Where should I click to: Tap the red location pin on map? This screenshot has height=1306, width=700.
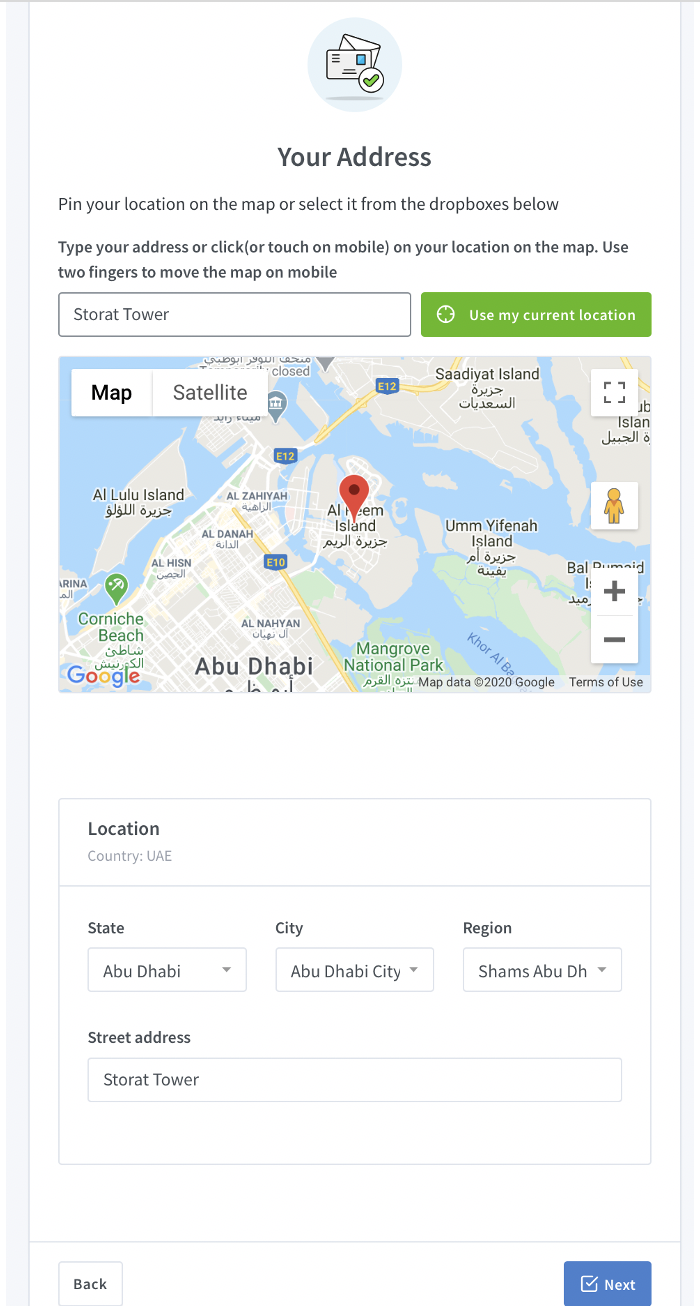(x=354, y=496)
